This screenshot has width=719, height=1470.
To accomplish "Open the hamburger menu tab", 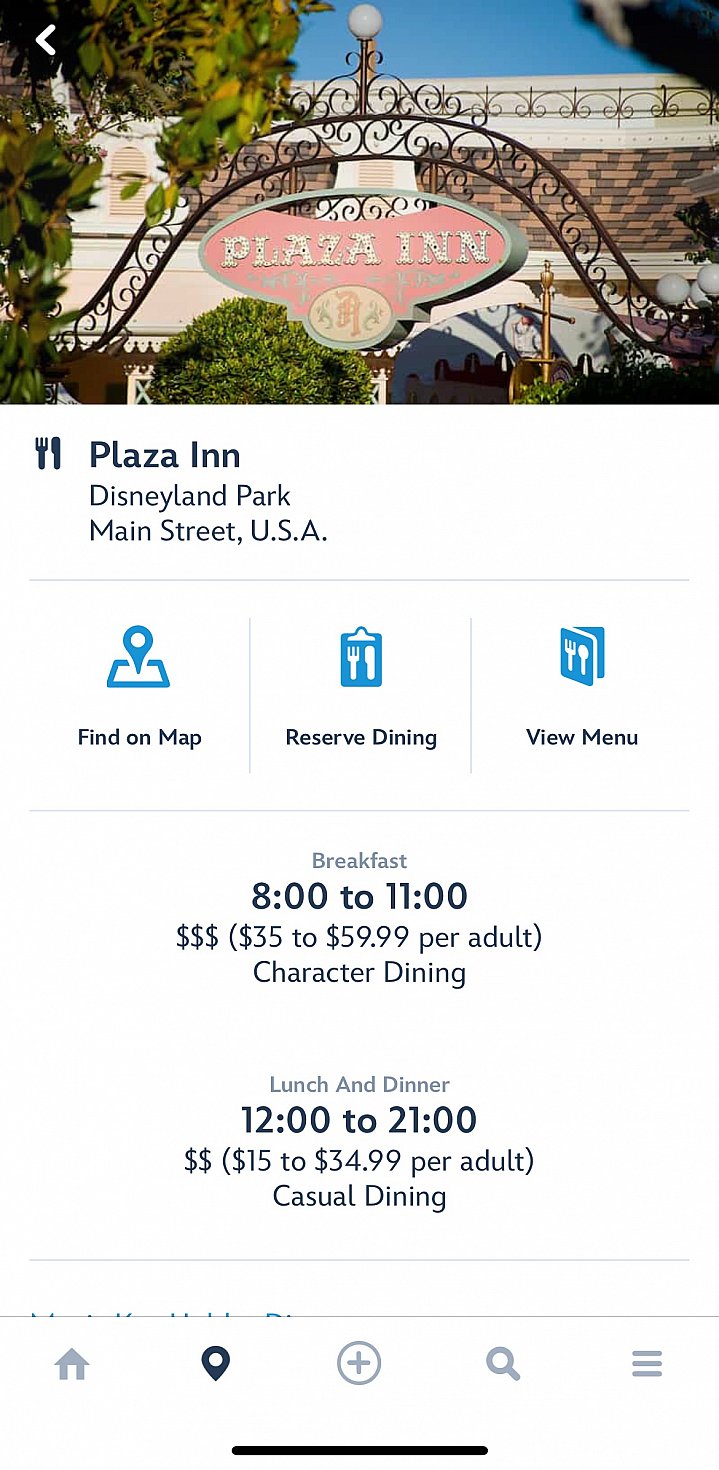I will (x=647, y=1364).
